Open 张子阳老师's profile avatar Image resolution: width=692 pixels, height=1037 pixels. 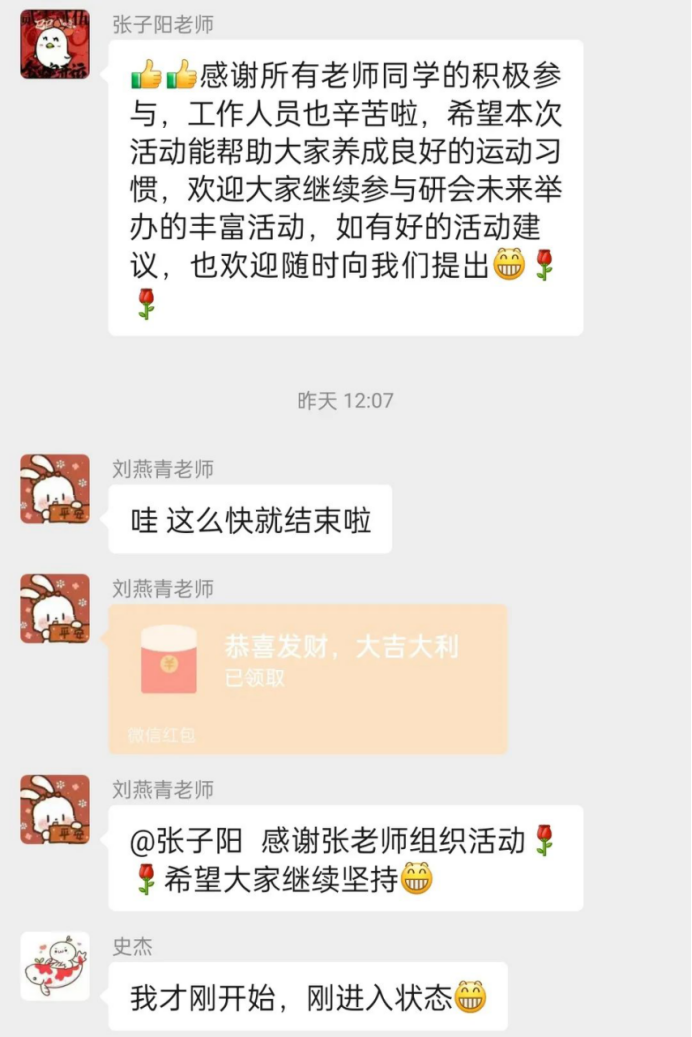(x=55, y=45)
